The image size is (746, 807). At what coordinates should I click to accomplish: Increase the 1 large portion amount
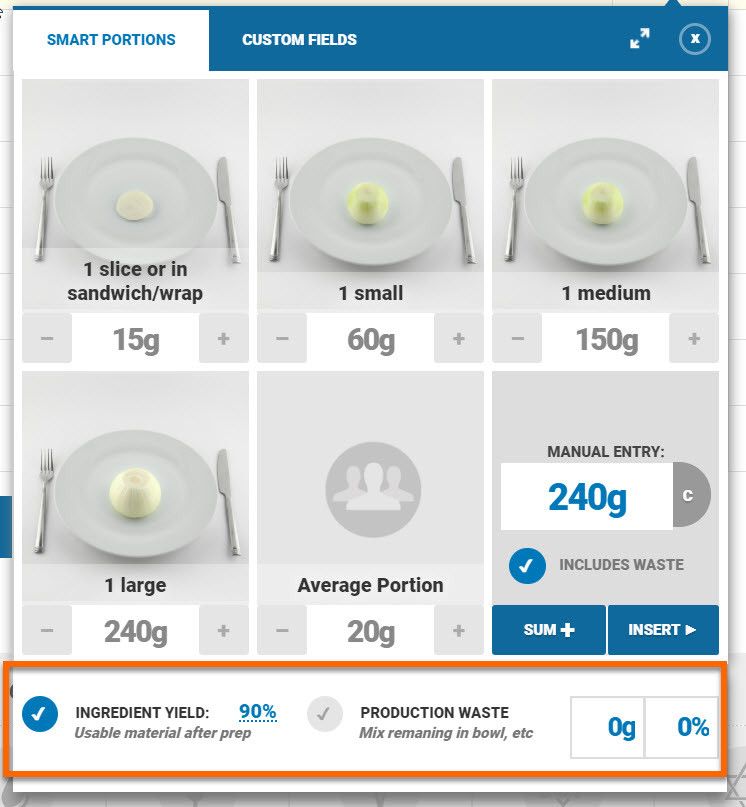223,631
